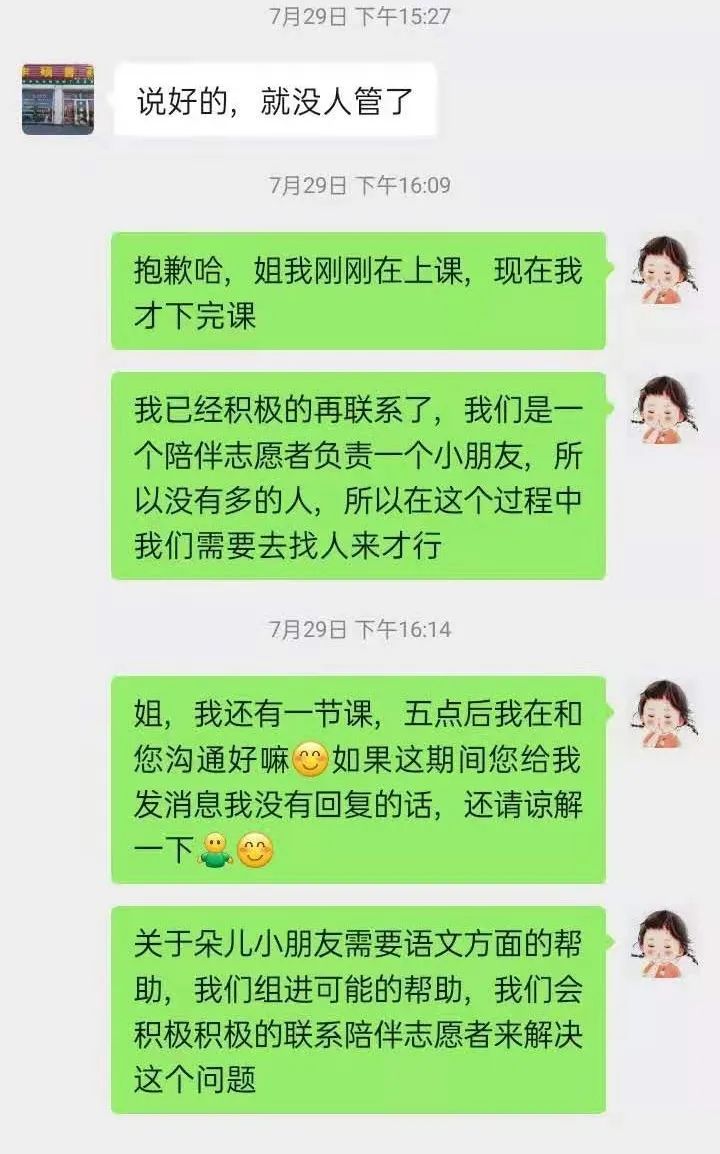
Task: Tap the avatar next to the '关于朵儿小朋友' message
Action: point(663,943)
